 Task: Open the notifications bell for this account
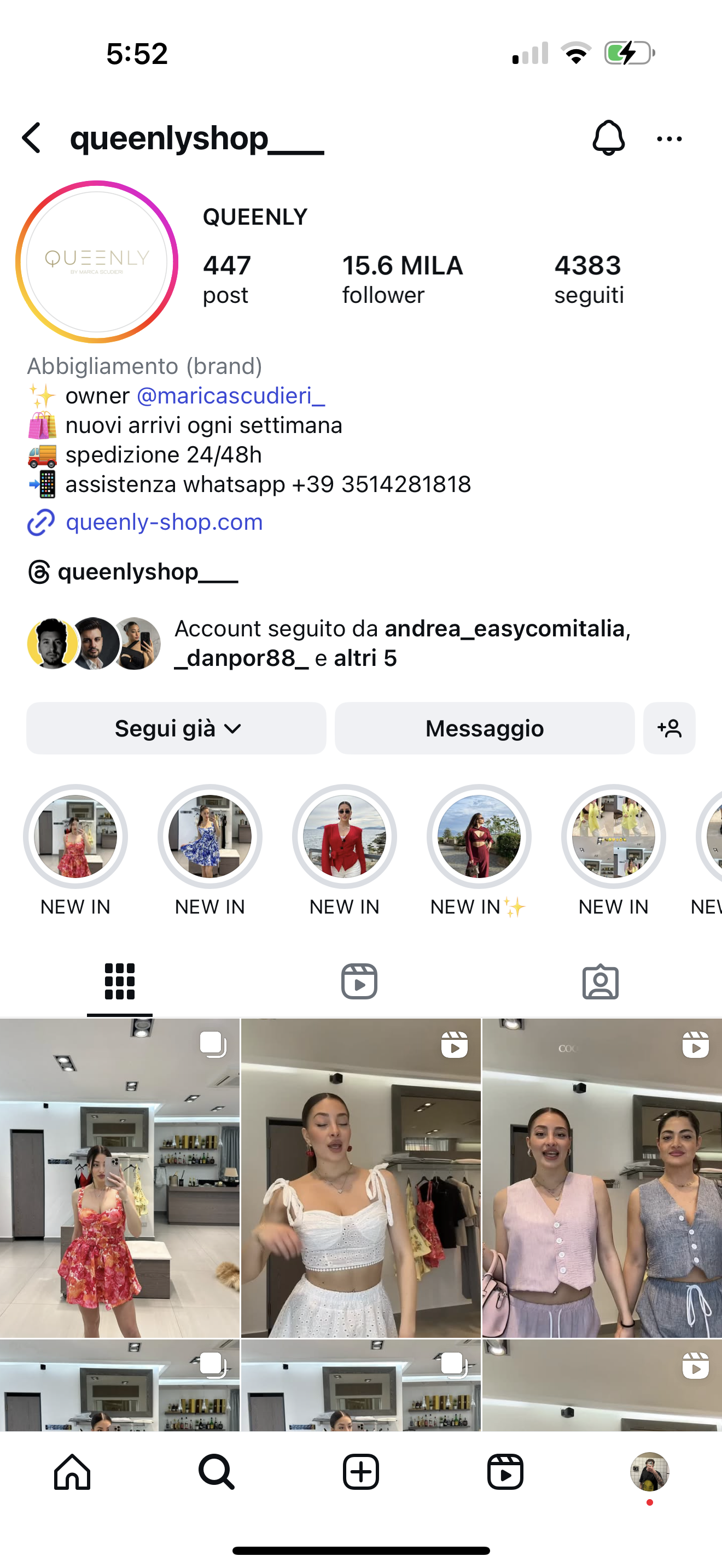point(608,138)
